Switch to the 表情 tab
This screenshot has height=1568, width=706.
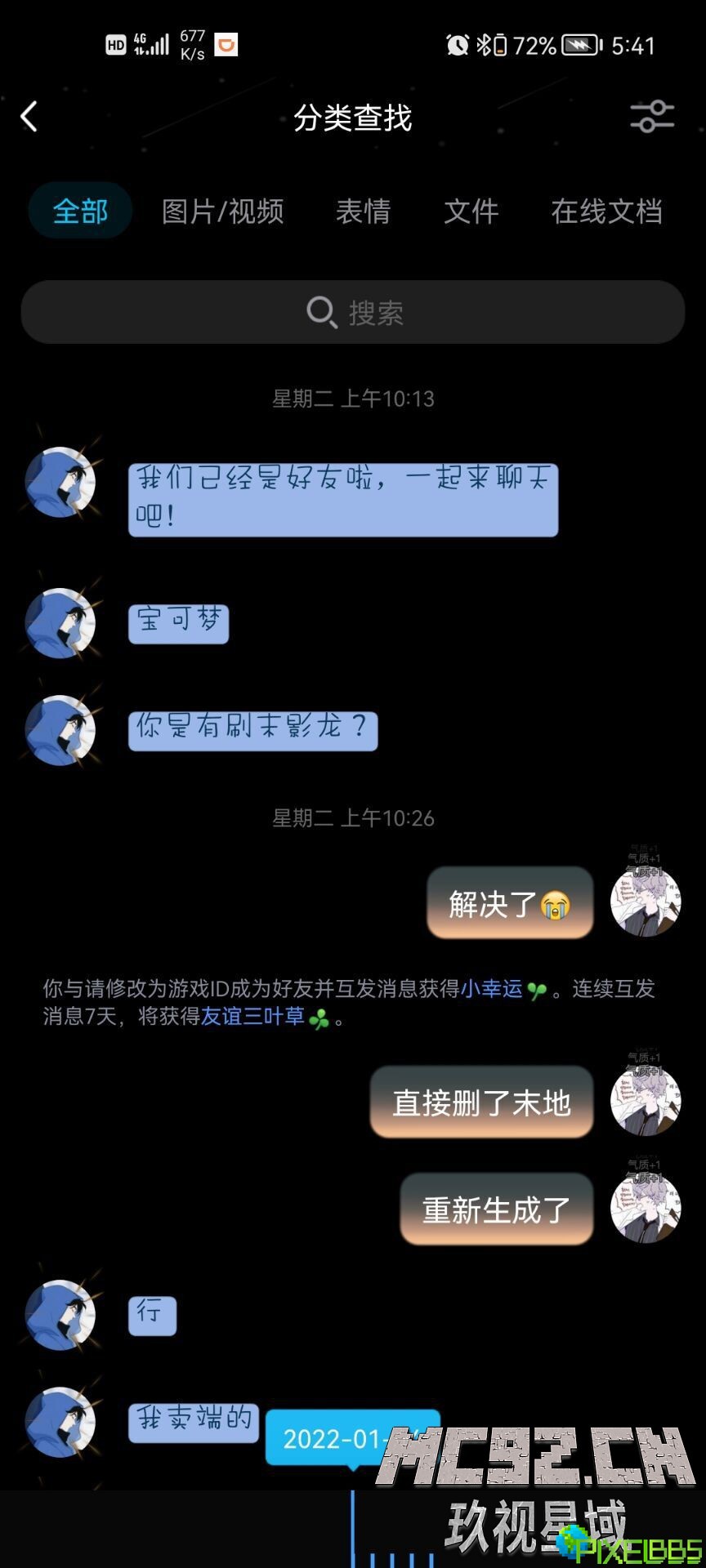coord(363,212)
